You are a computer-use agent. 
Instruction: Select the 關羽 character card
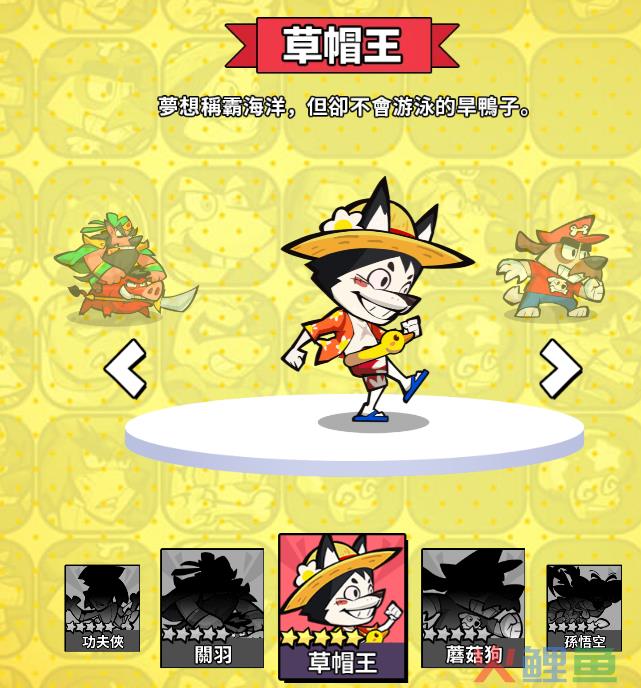pos(212,608)
